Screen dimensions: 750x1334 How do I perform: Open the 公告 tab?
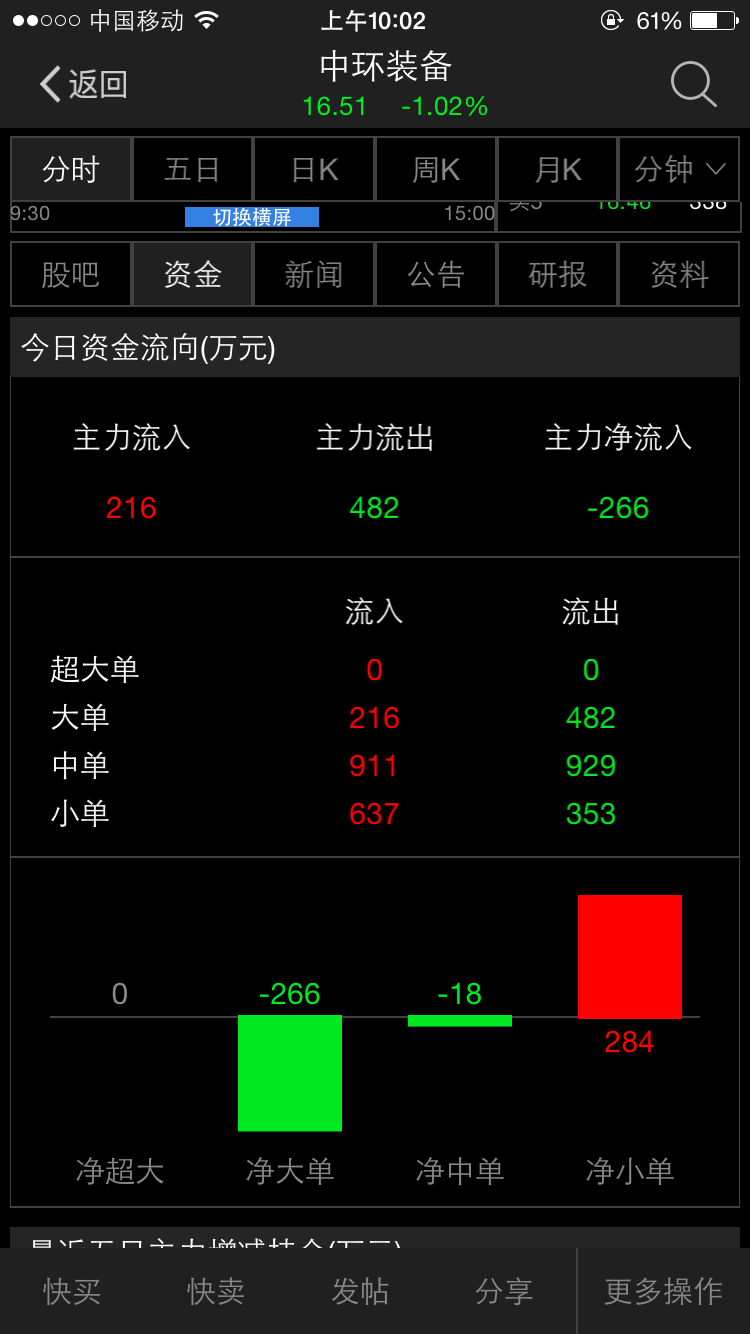[x=436, y=274]
